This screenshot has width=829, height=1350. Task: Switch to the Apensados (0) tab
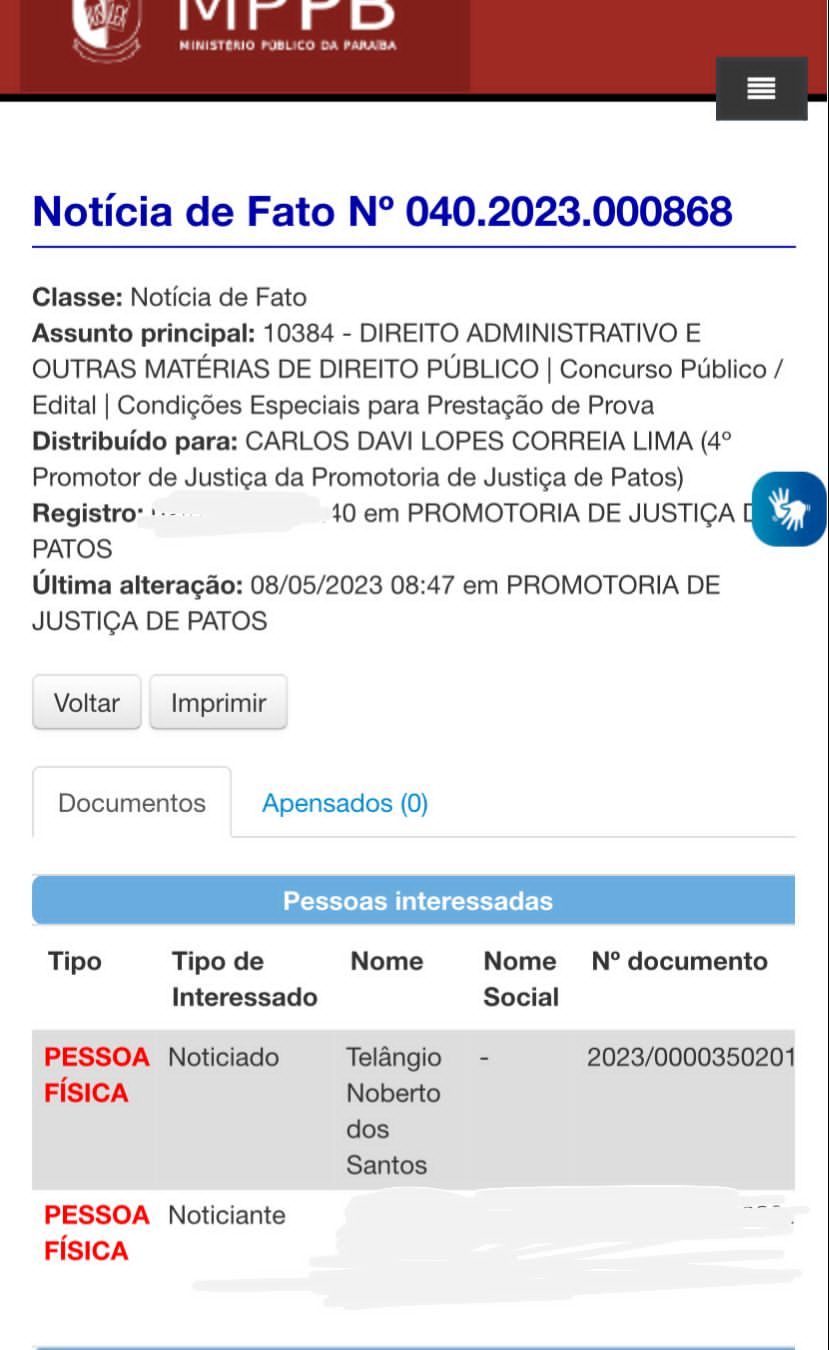345,803
